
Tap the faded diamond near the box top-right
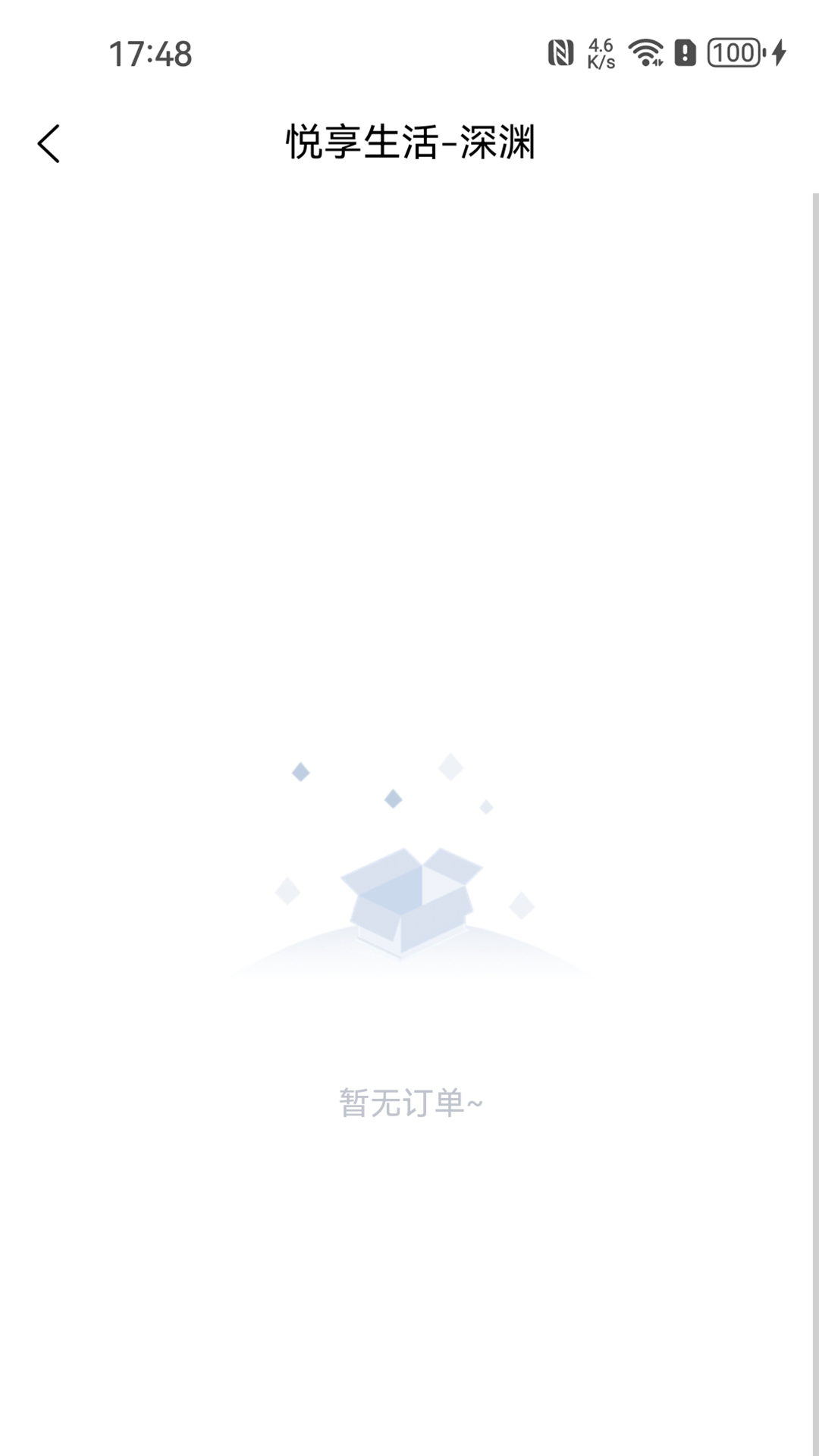point(488,808)
